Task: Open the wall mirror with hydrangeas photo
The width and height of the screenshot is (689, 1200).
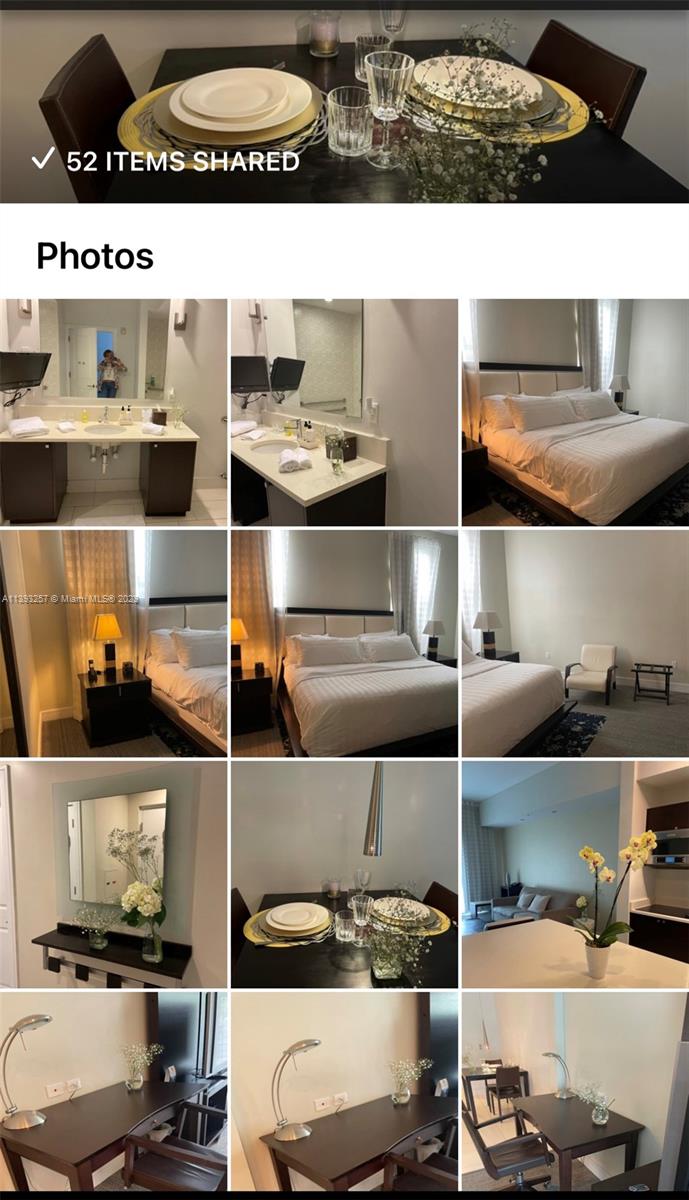Action: (x=113, y=874)
